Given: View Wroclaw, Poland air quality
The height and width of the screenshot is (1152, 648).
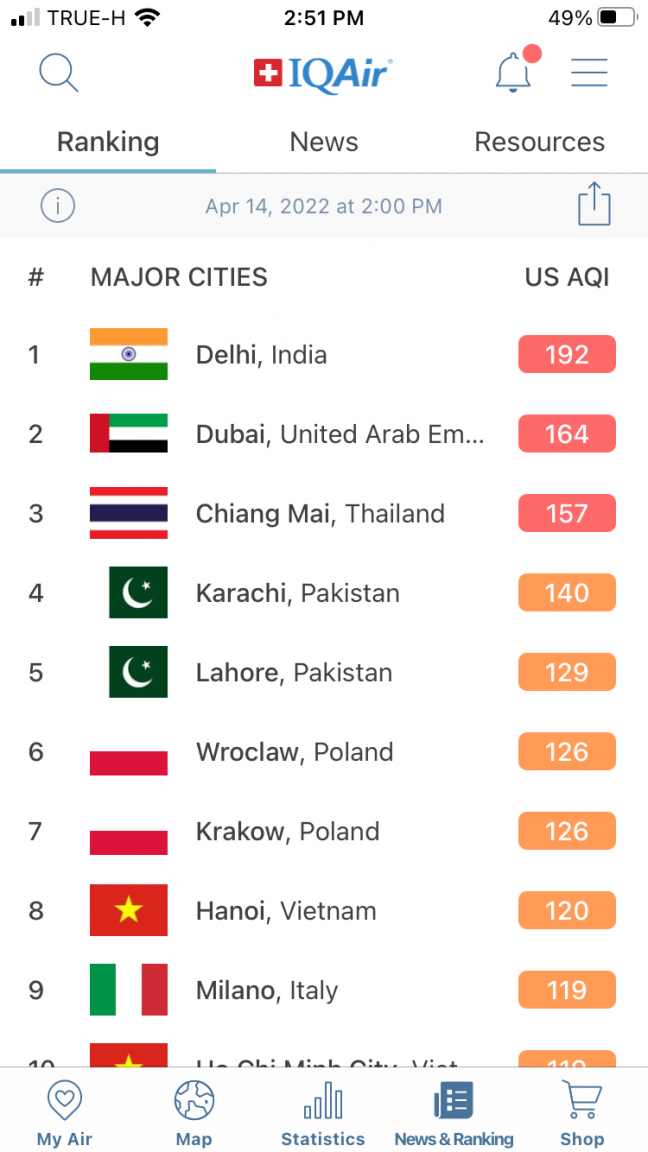Looking at the screenshot, I should click(295, 752).
